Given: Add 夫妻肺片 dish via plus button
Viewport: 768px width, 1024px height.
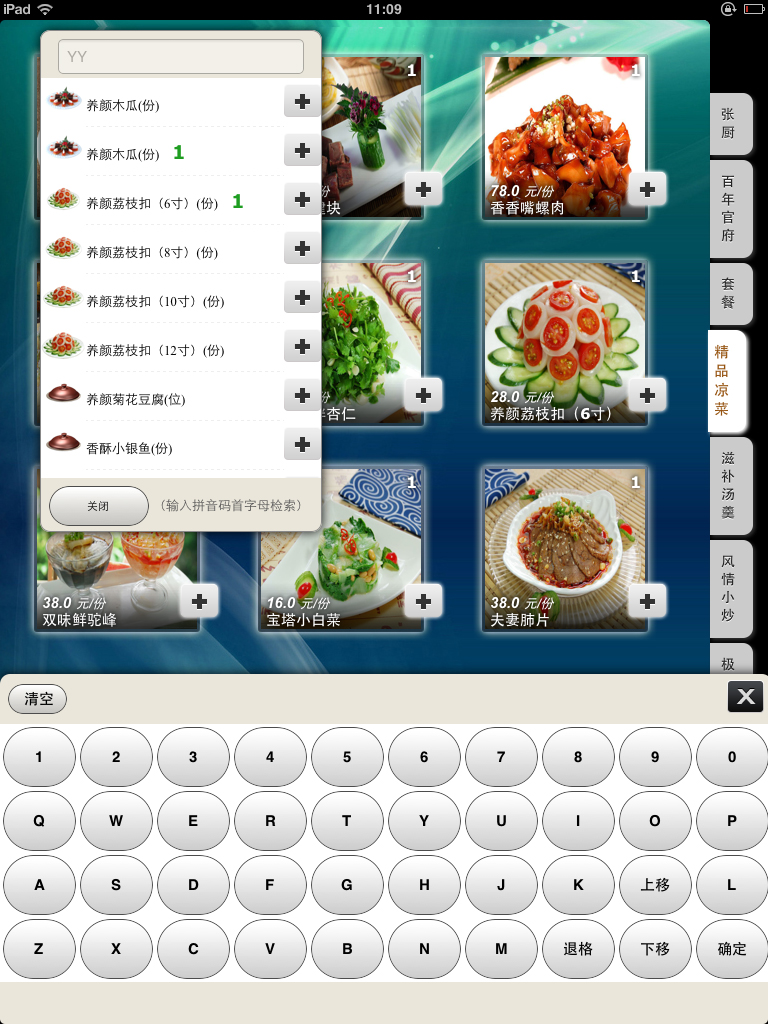Looking at the screenshot, I should [647, 601].
